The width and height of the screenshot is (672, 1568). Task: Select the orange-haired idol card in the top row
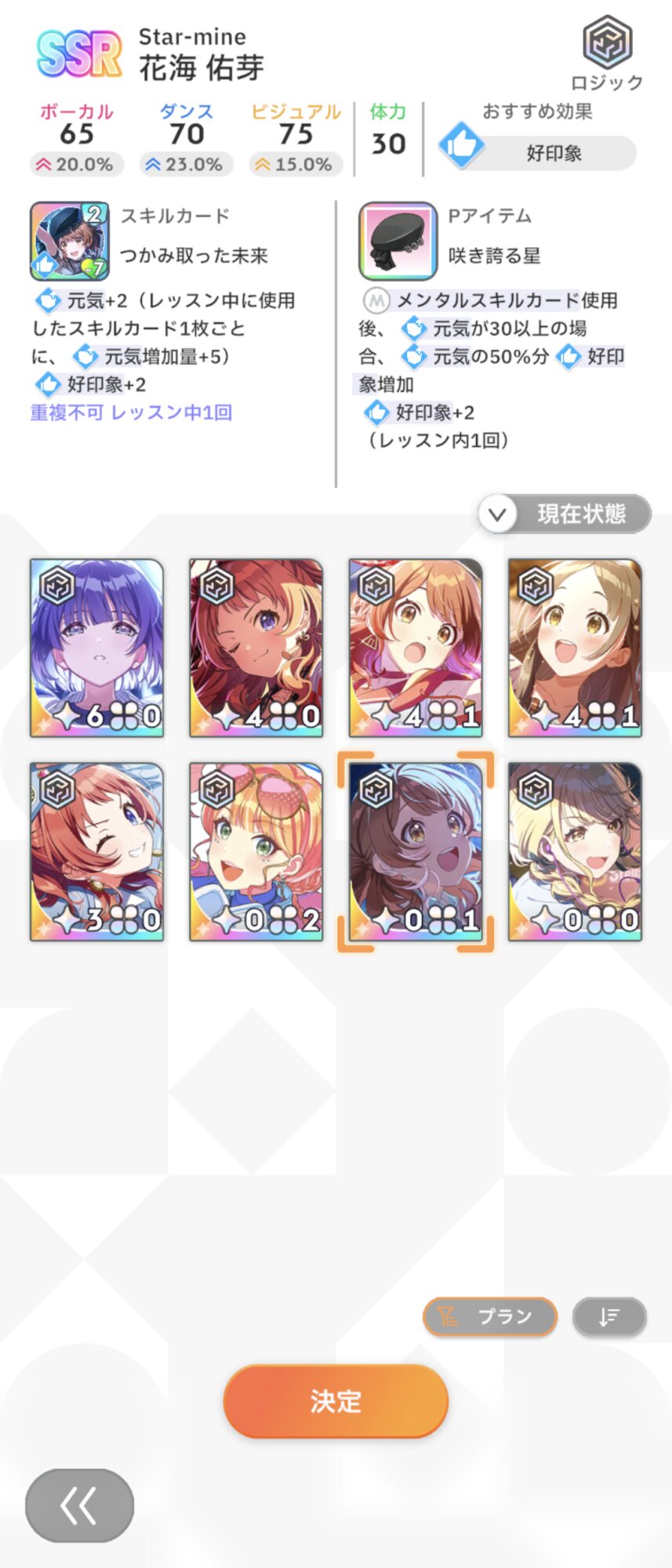click(416, 648)
